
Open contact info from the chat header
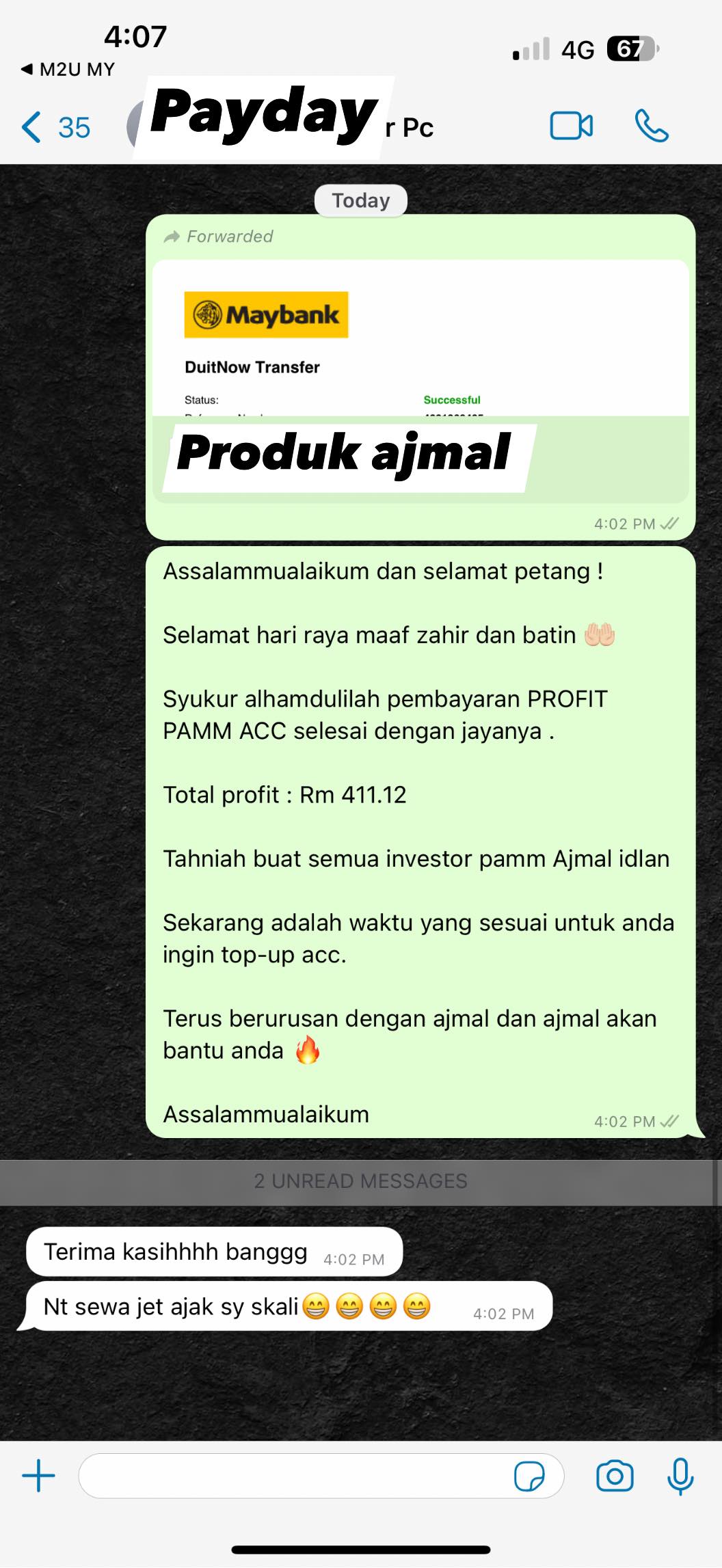coord(287,127)
